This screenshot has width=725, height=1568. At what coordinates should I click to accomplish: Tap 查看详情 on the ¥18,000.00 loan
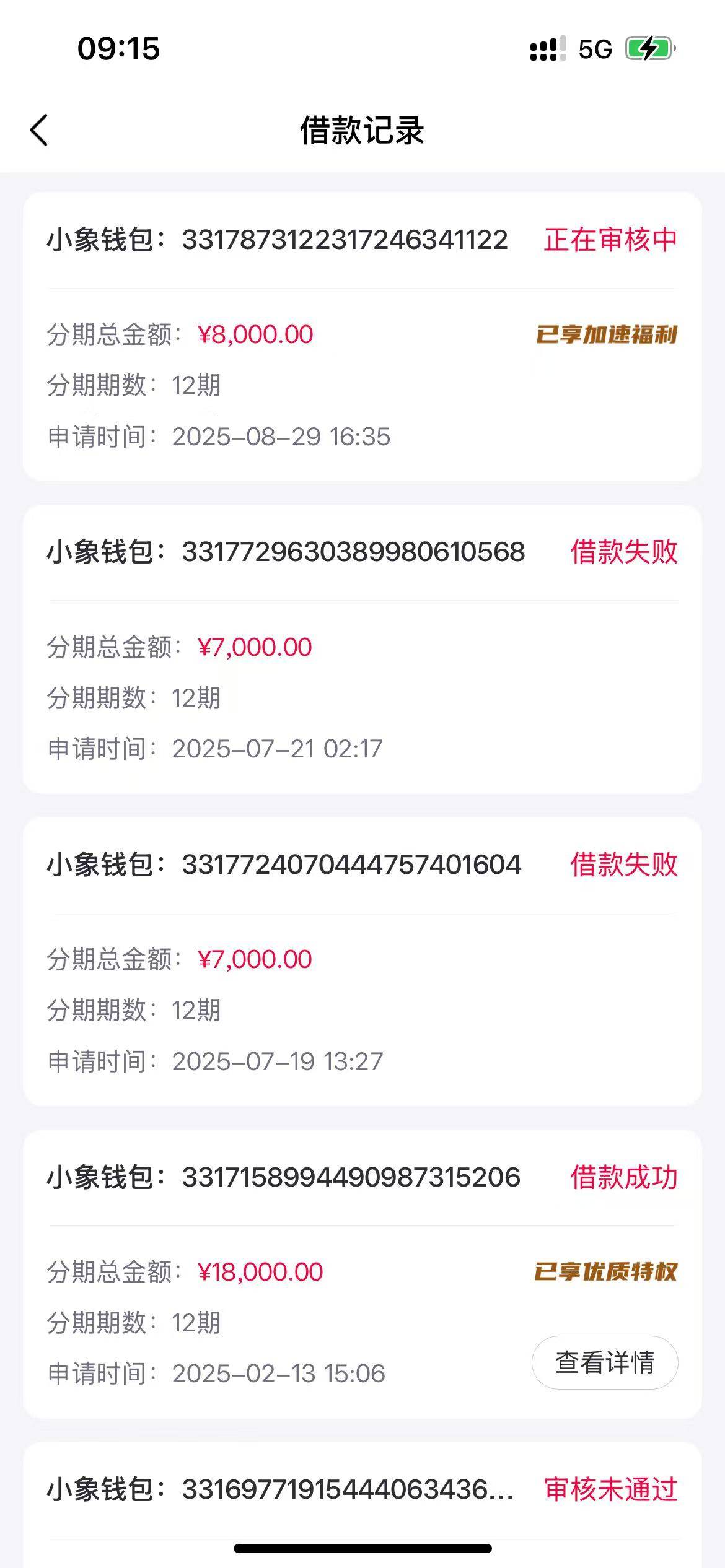(605, 1363)
